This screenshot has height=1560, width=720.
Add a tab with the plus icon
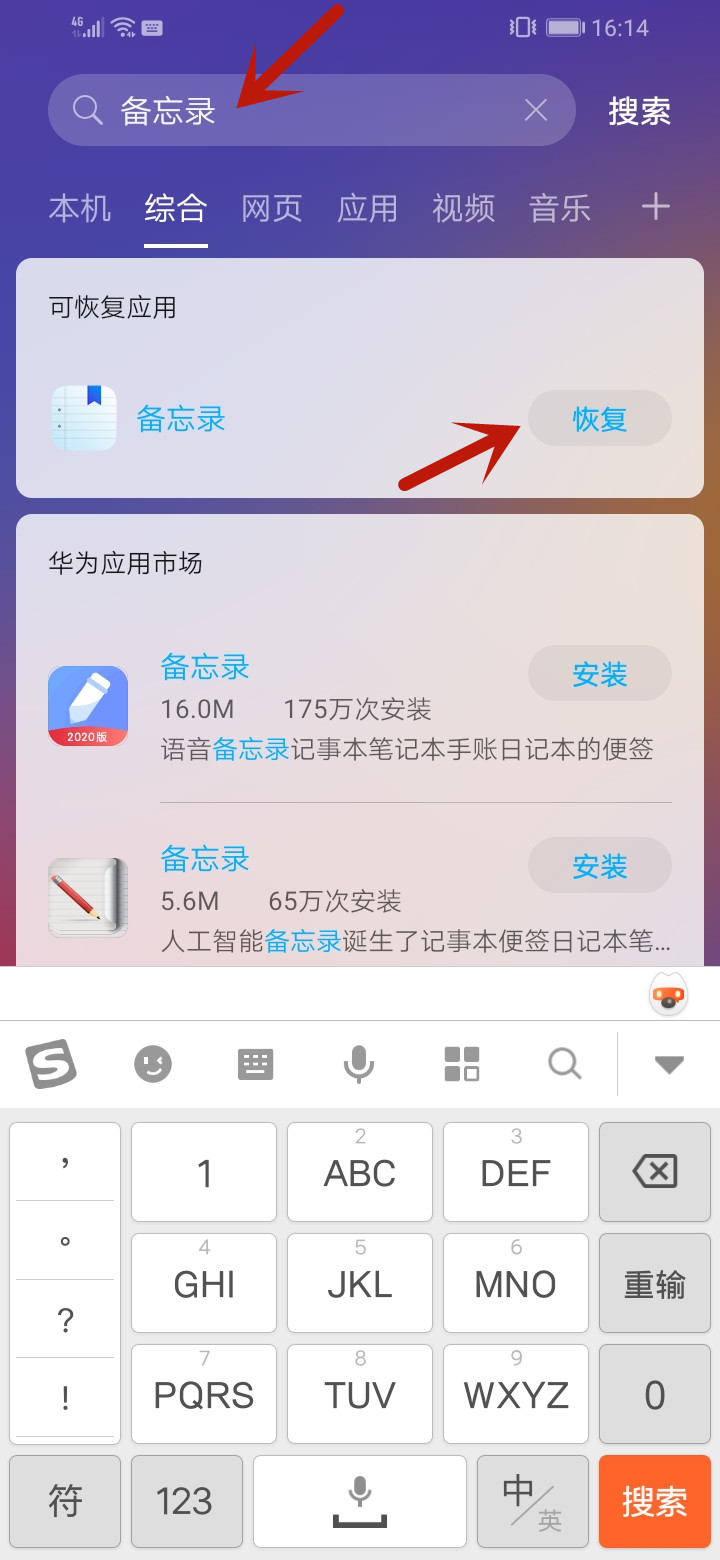(655, 207)
